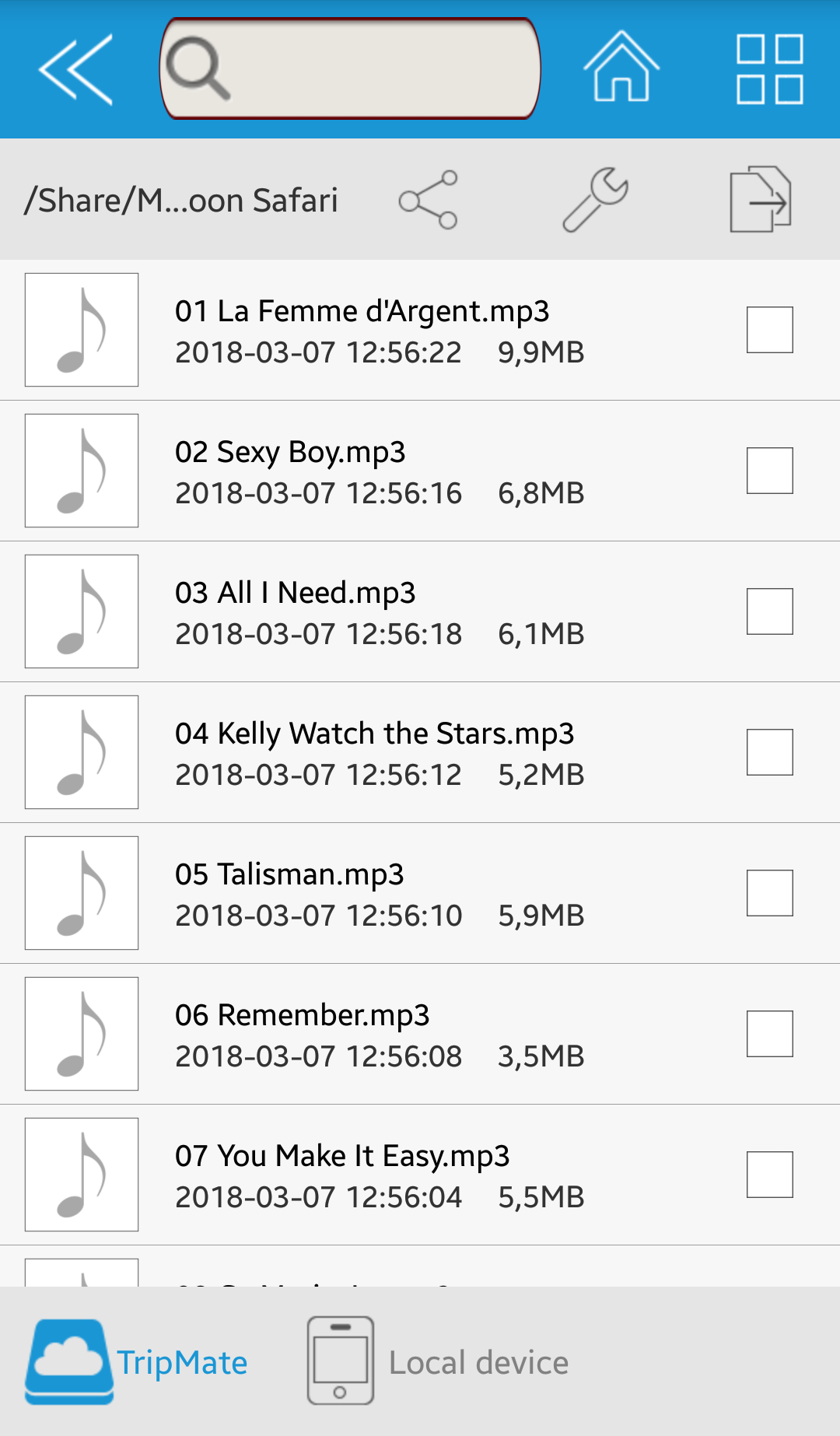840x1436 pixels.
Task: Go back with the double arrow icon
Action: (x=75, y=69)
